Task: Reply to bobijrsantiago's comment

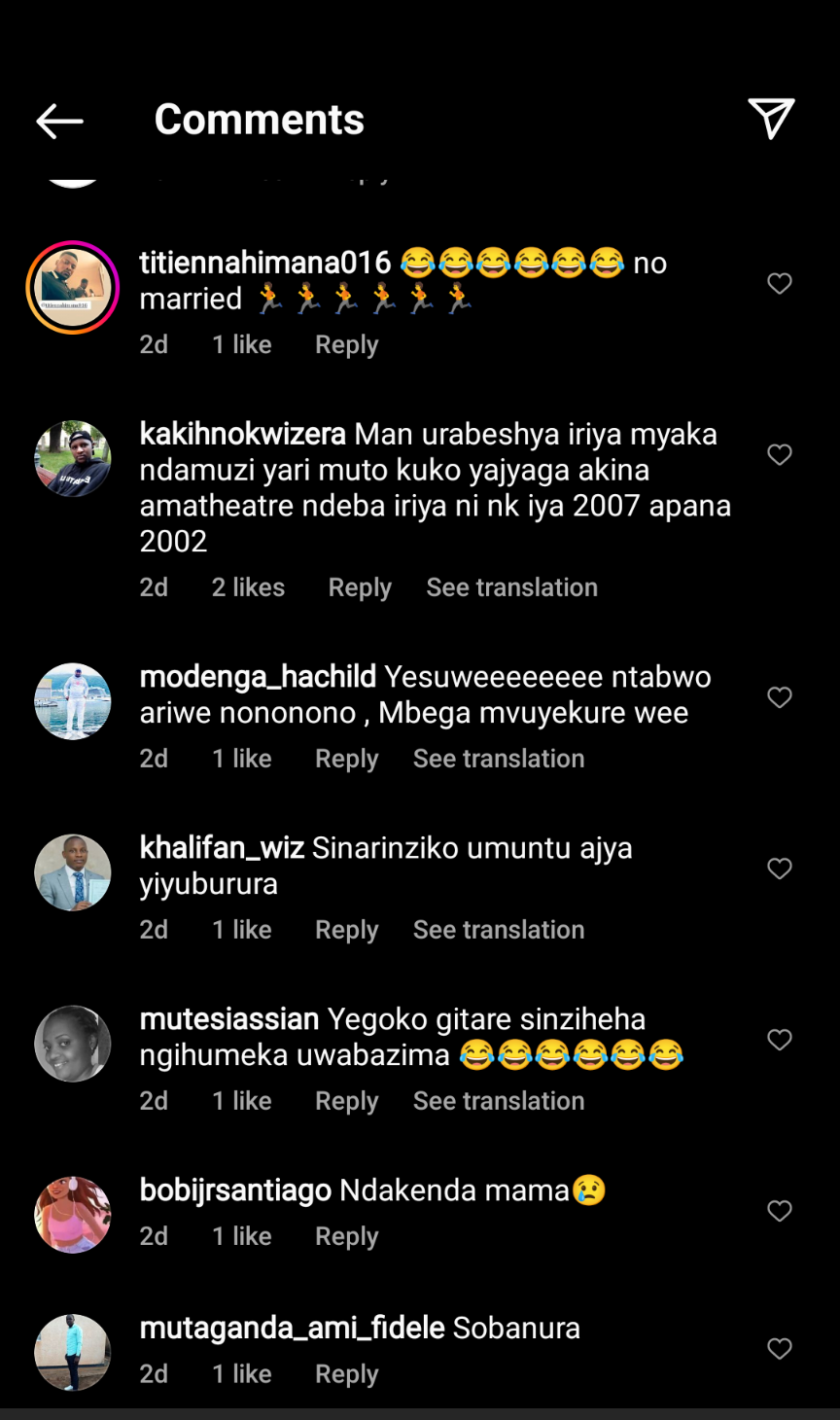Action: (x=346, y=1236)
